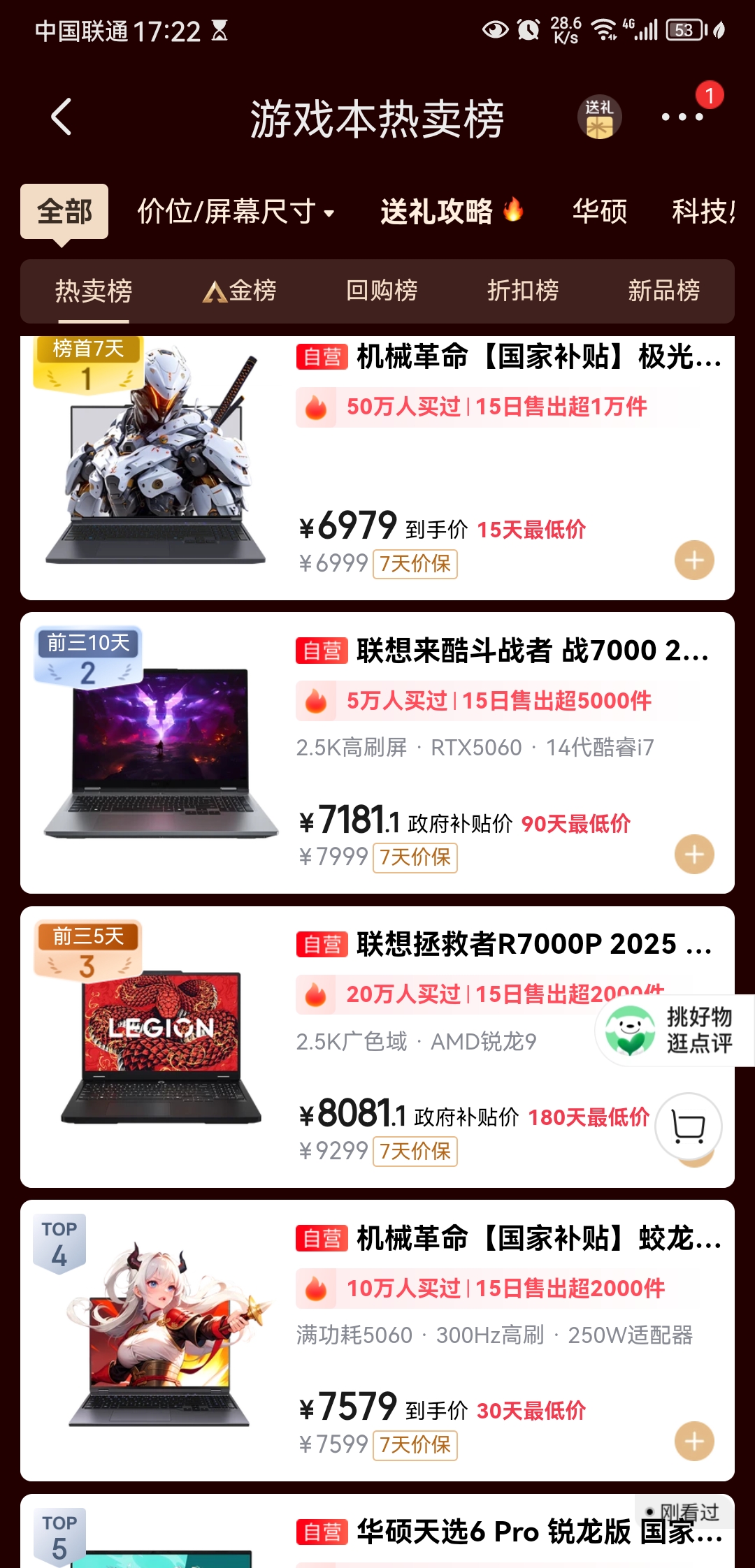
Task: Open the 联想拯救者R7000P 2025 listing
Action: pos(534,944)
